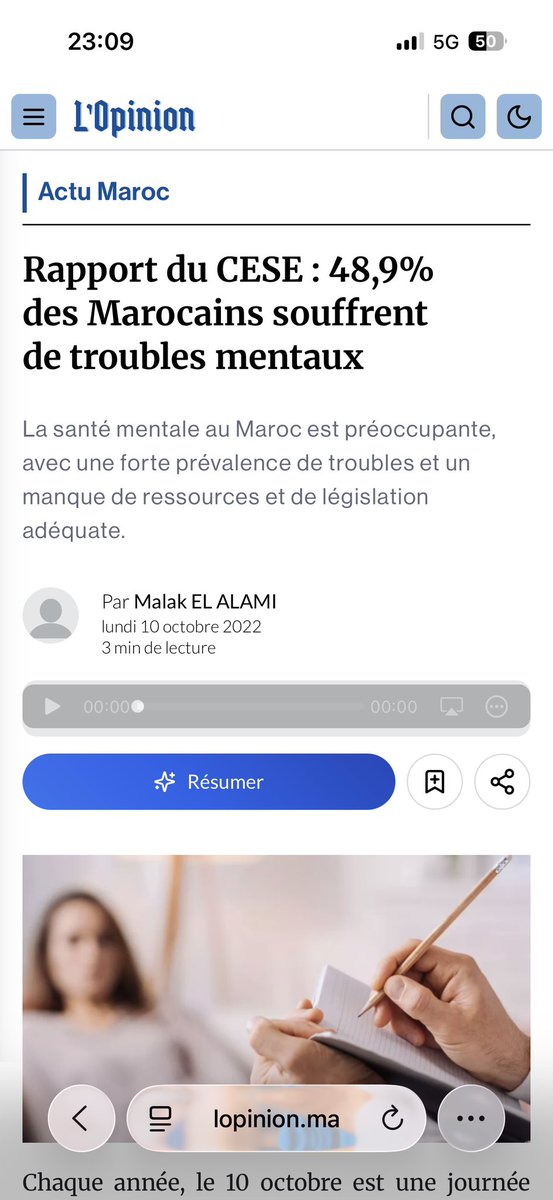Open the hamburger menu
This screenshot has width=553, height=1200.
pyautogui.click(x=33, y=117)
